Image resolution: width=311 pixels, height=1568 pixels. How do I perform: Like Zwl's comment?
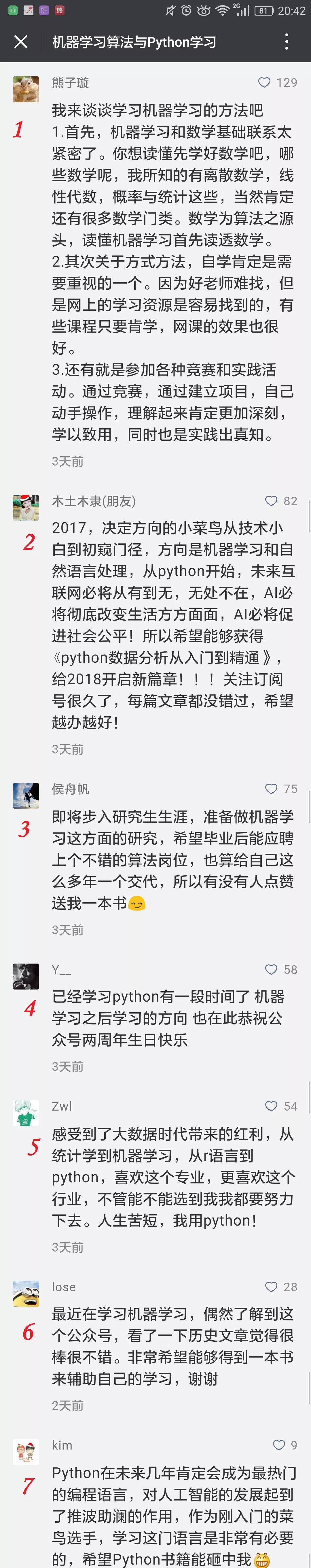click(272, 1106)
